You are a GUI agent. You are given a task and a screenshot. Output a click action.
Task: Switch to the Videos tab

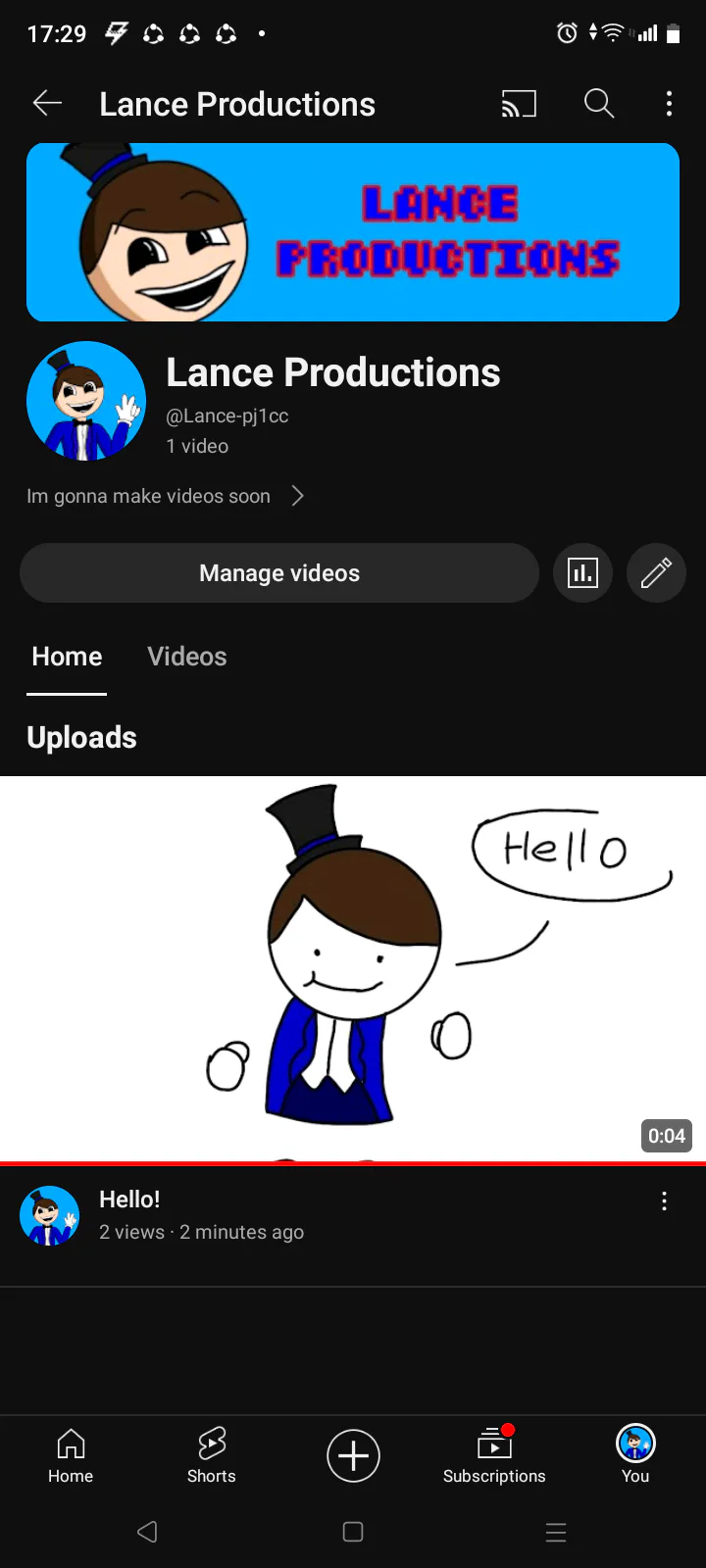[x=187, y=657]
